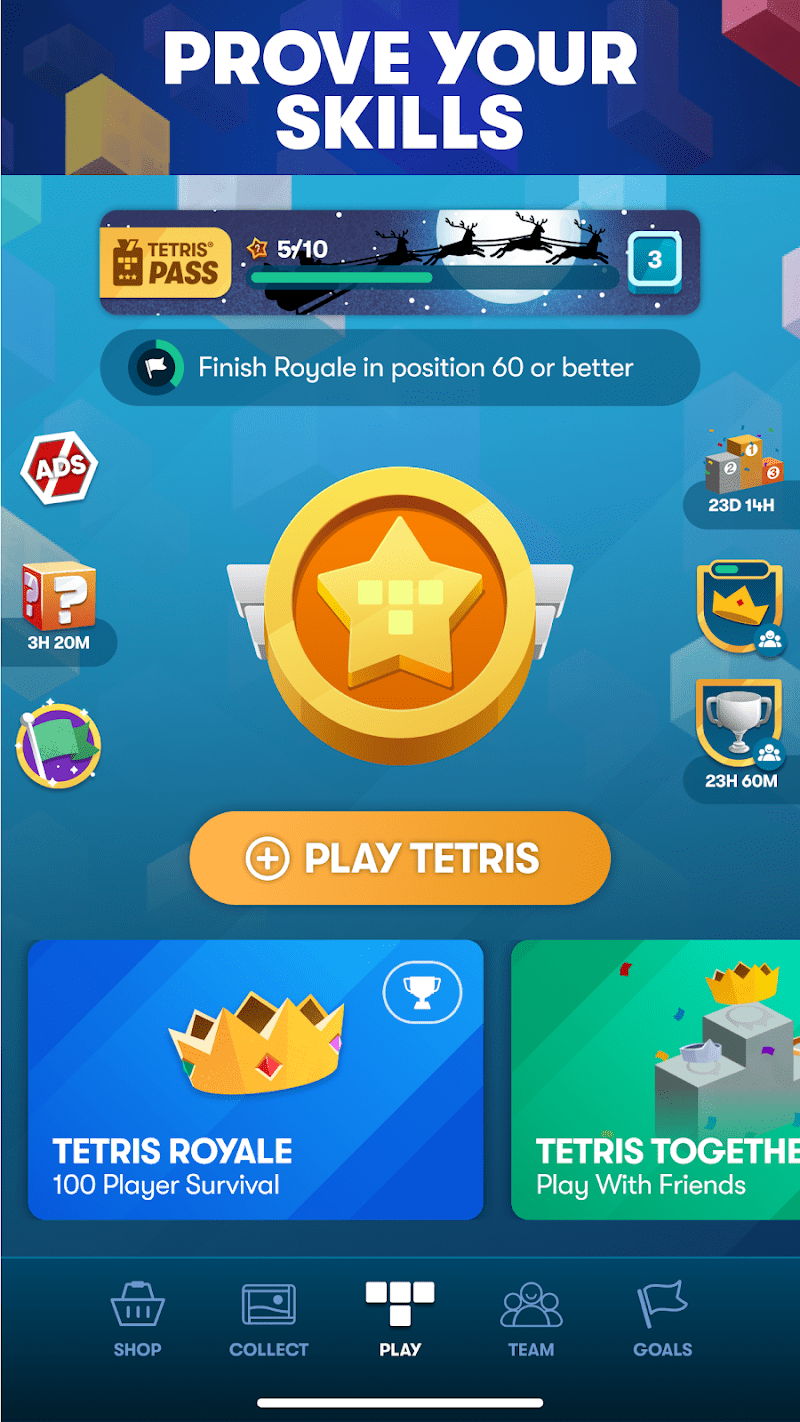View the trophy icon on Tetris Royale
Viewport: 800px width, 1422px height.
[422, 993]
